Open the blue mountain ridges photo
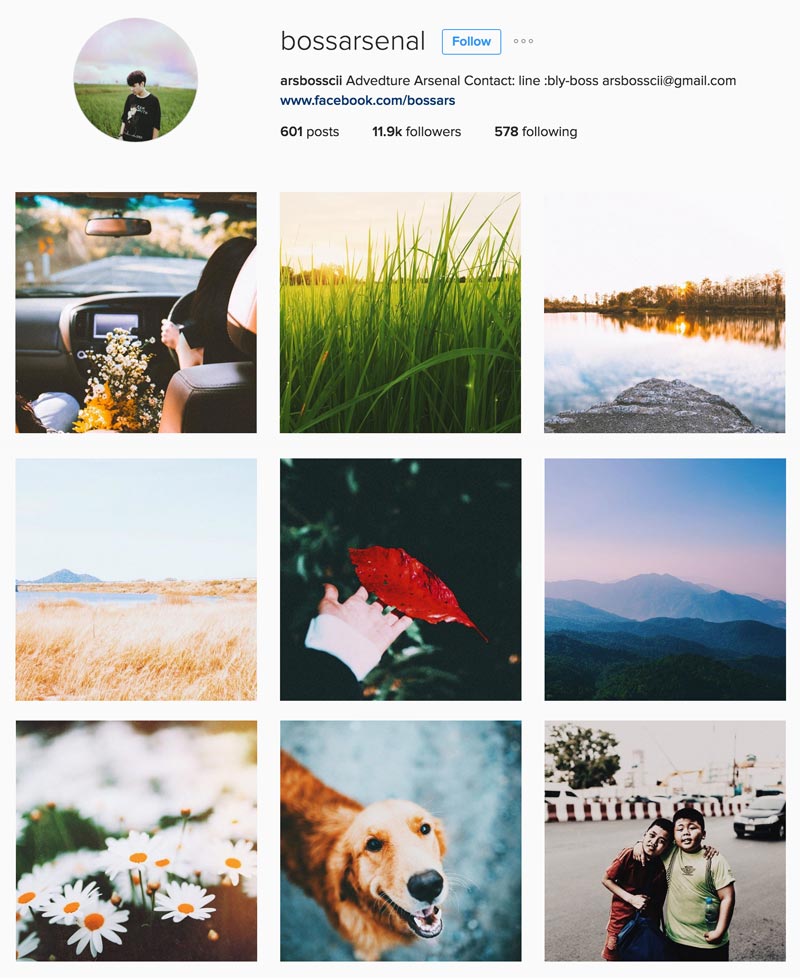This screenshot has width=800, height=980. coord(664,579)
